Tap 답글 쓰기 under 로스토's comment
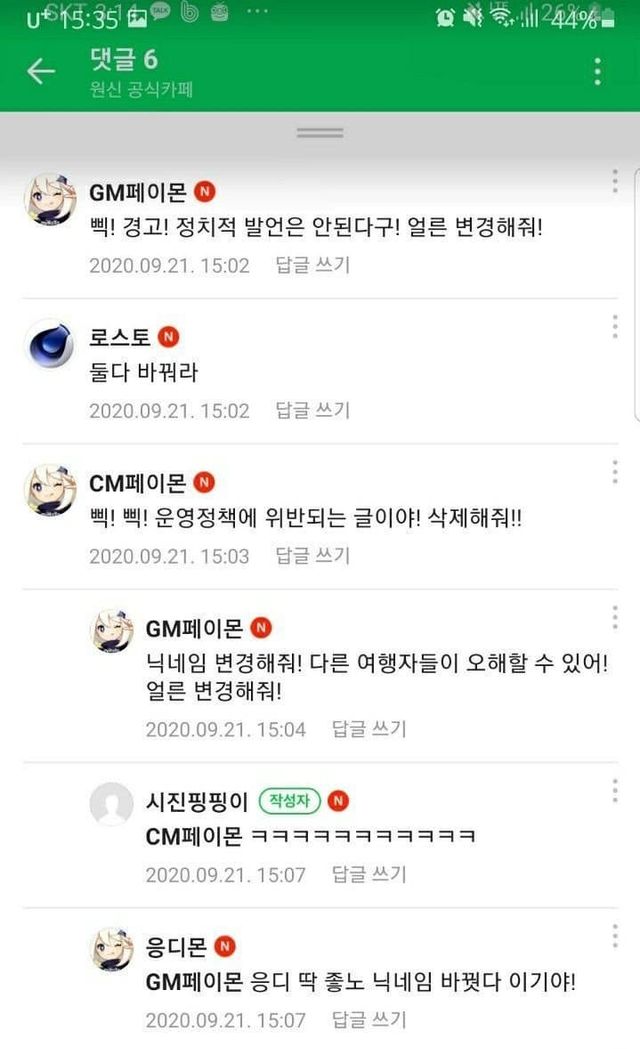Screen dimensions: 640x1049 tap(312, 411)
